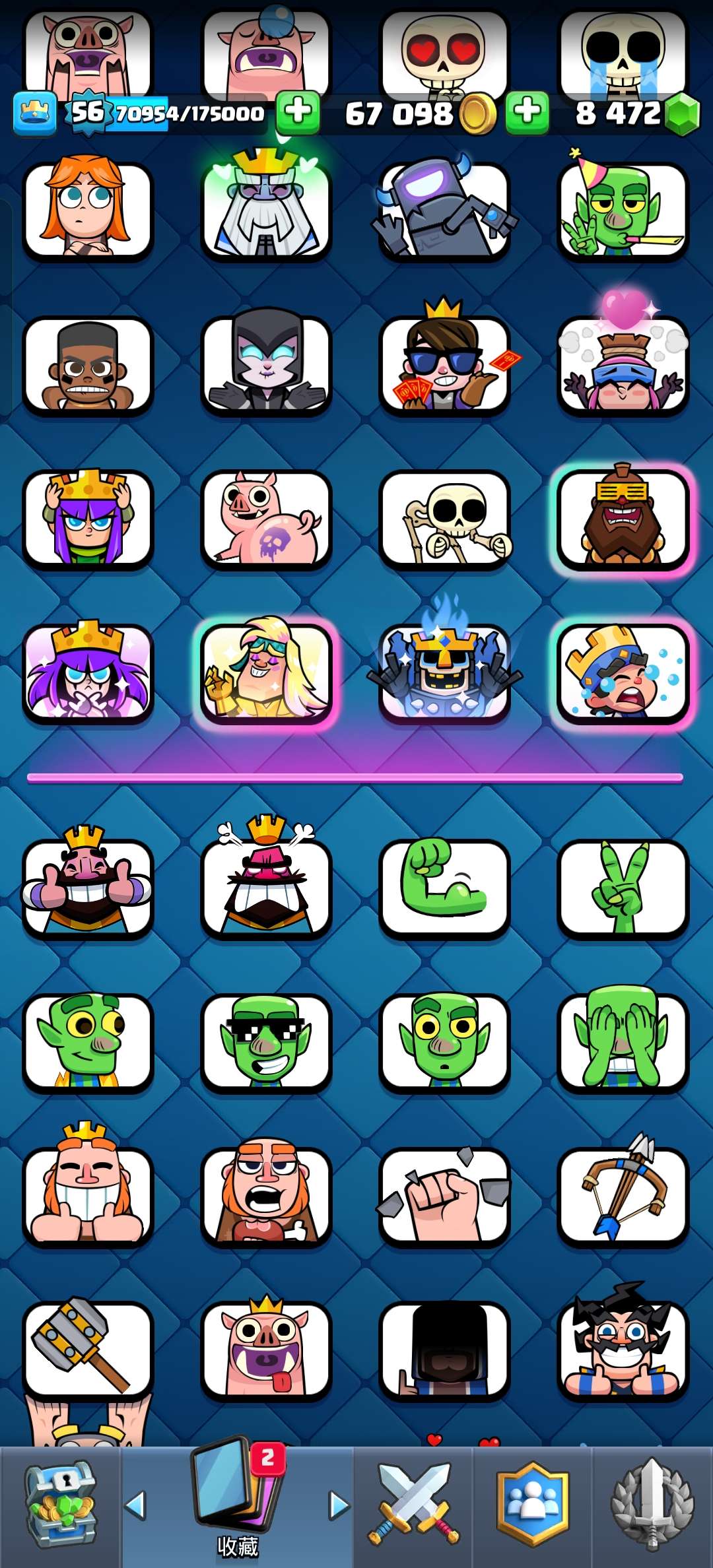Screen dimensions: 713x1568
Task: Open the shop chest tab
Action: pyautogui.click(x=61, y=1507)
